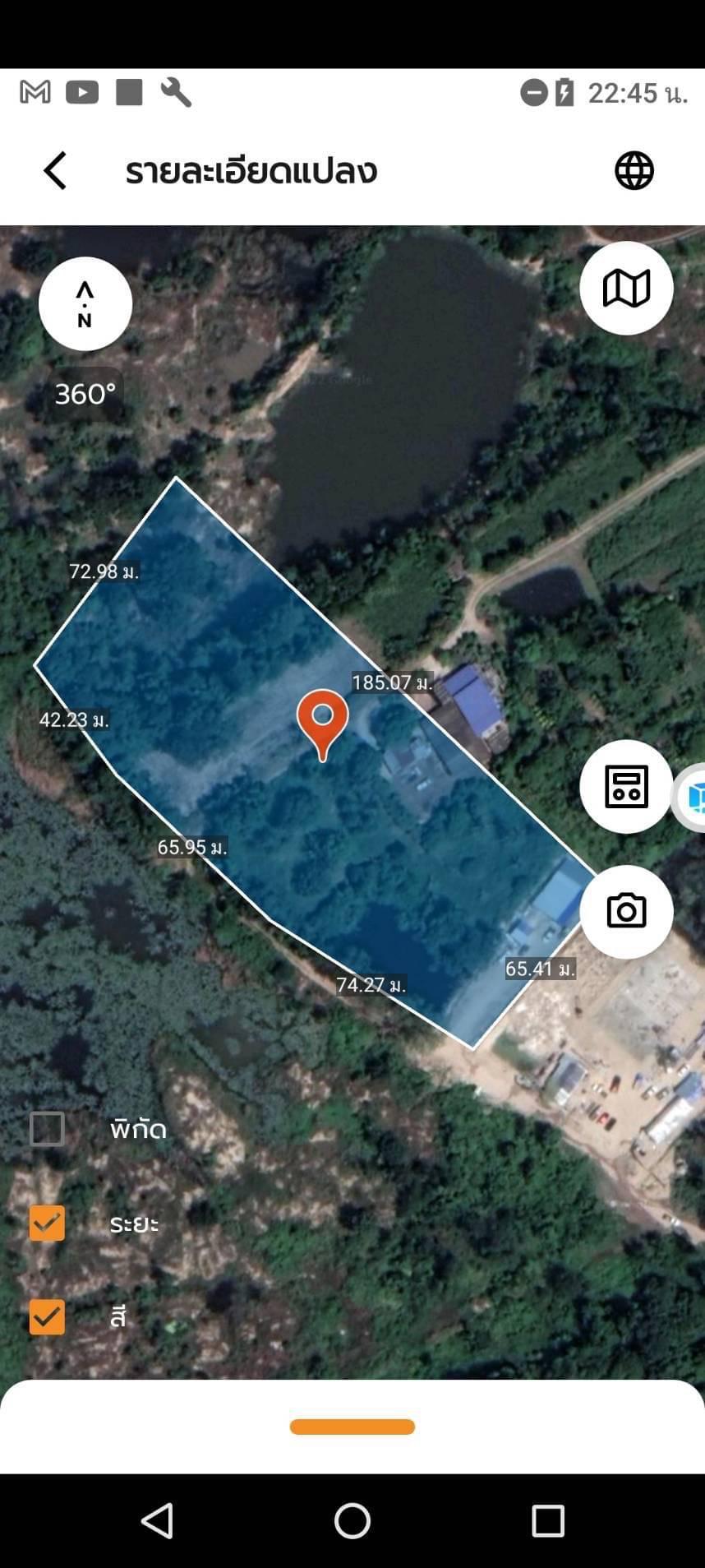
Task: Open the 360° view button
Action: click(85, 395)
